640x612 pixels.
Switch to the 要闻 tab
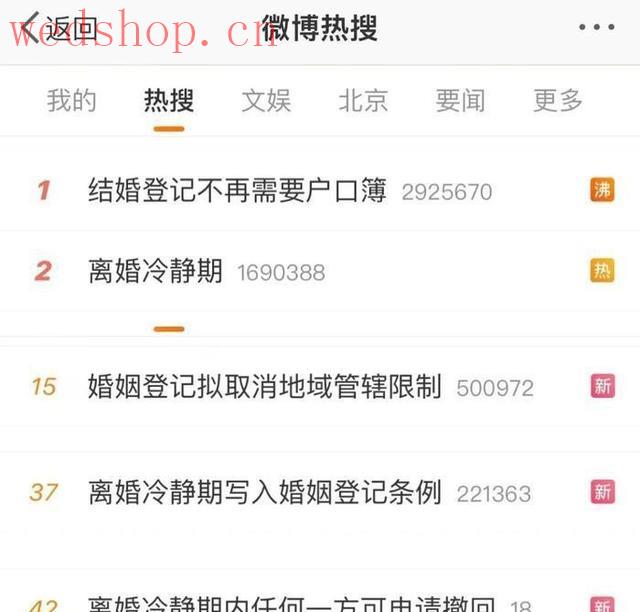pyautogui.click(x=460, y=101)
